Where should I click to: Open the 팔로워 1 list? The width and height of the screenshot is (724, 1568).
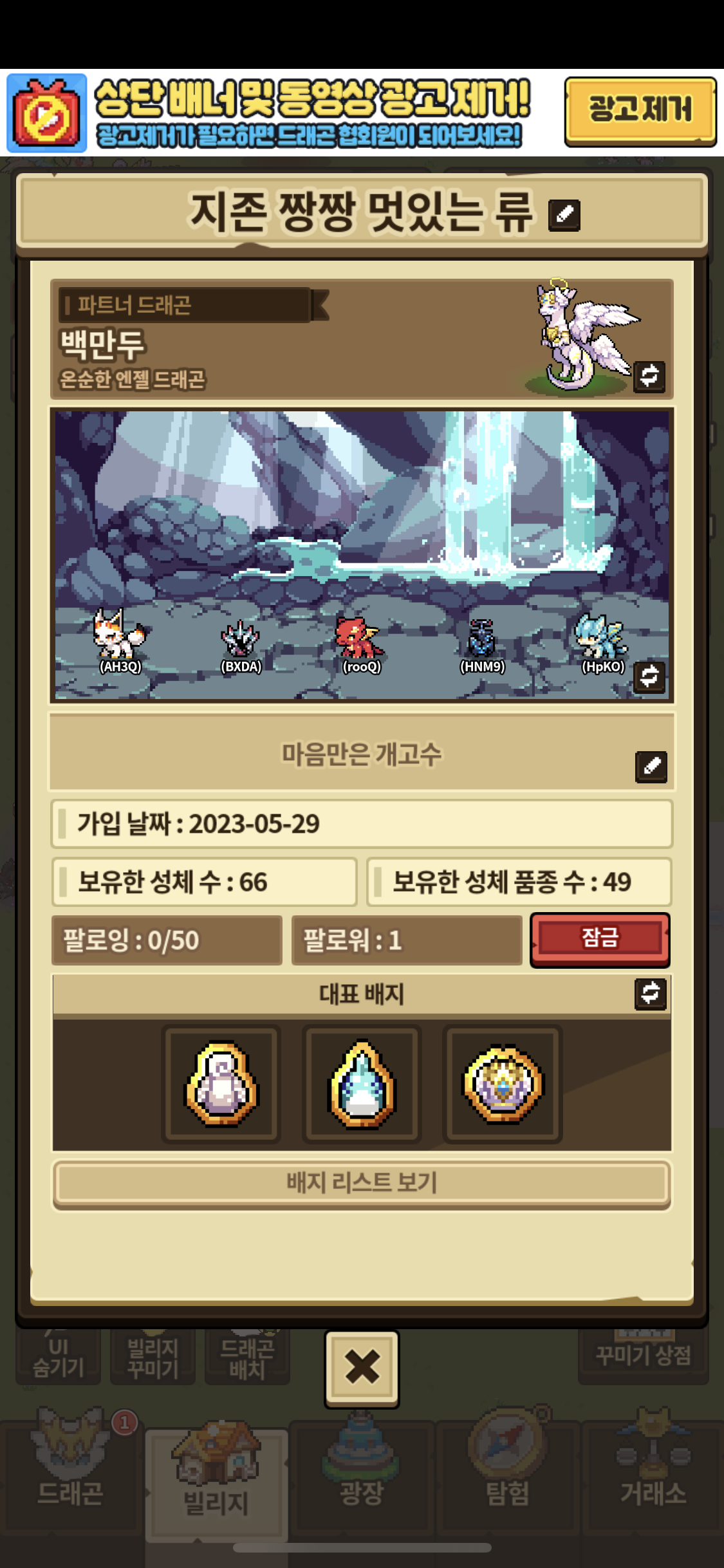pyautogui.click(x=406, y=940)
